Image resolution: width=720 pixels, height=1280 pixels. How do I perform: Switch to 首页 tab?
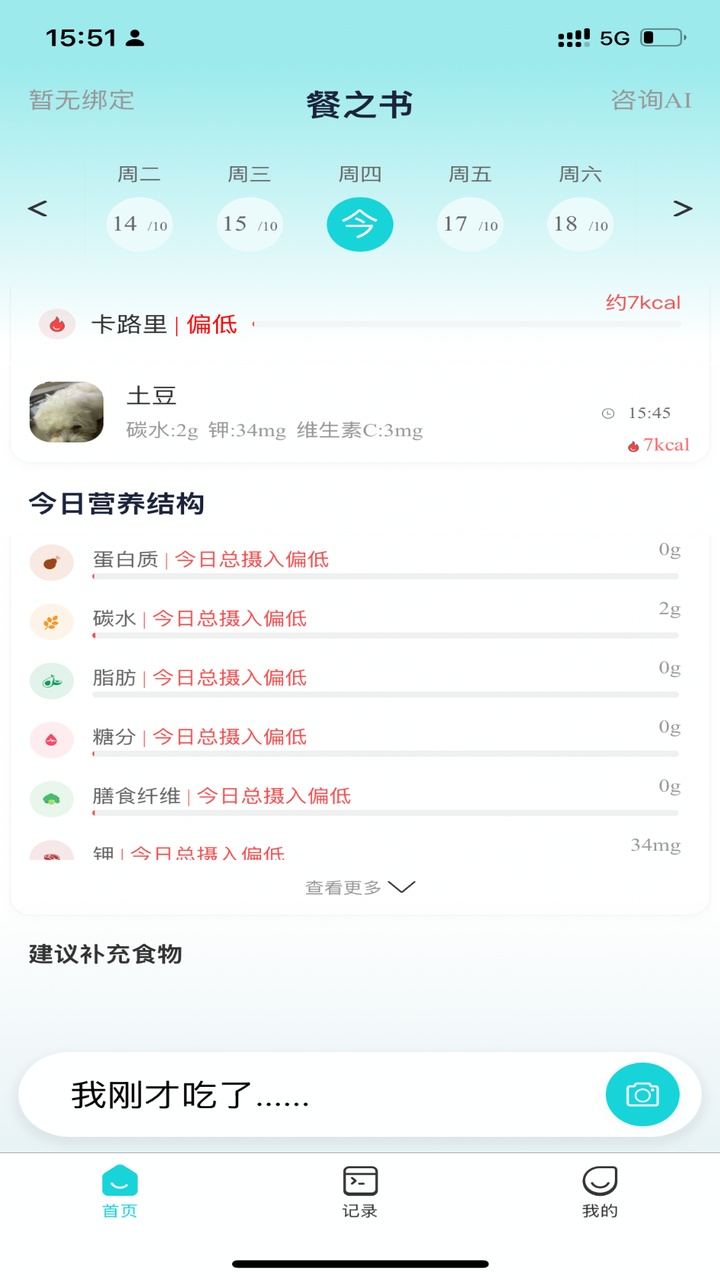tap(120, 1192)
